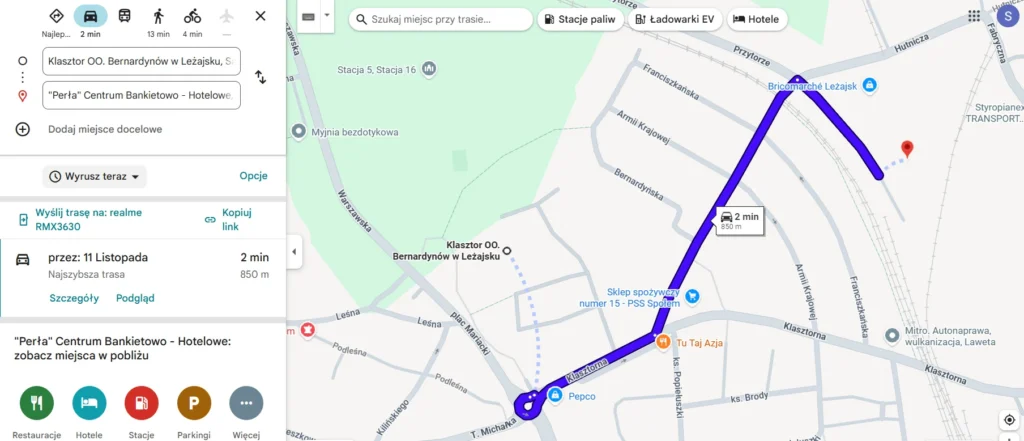Add another destination with Dodaj miejsce docelowe
The image size is (1024, 441).
tap(105, 129)
